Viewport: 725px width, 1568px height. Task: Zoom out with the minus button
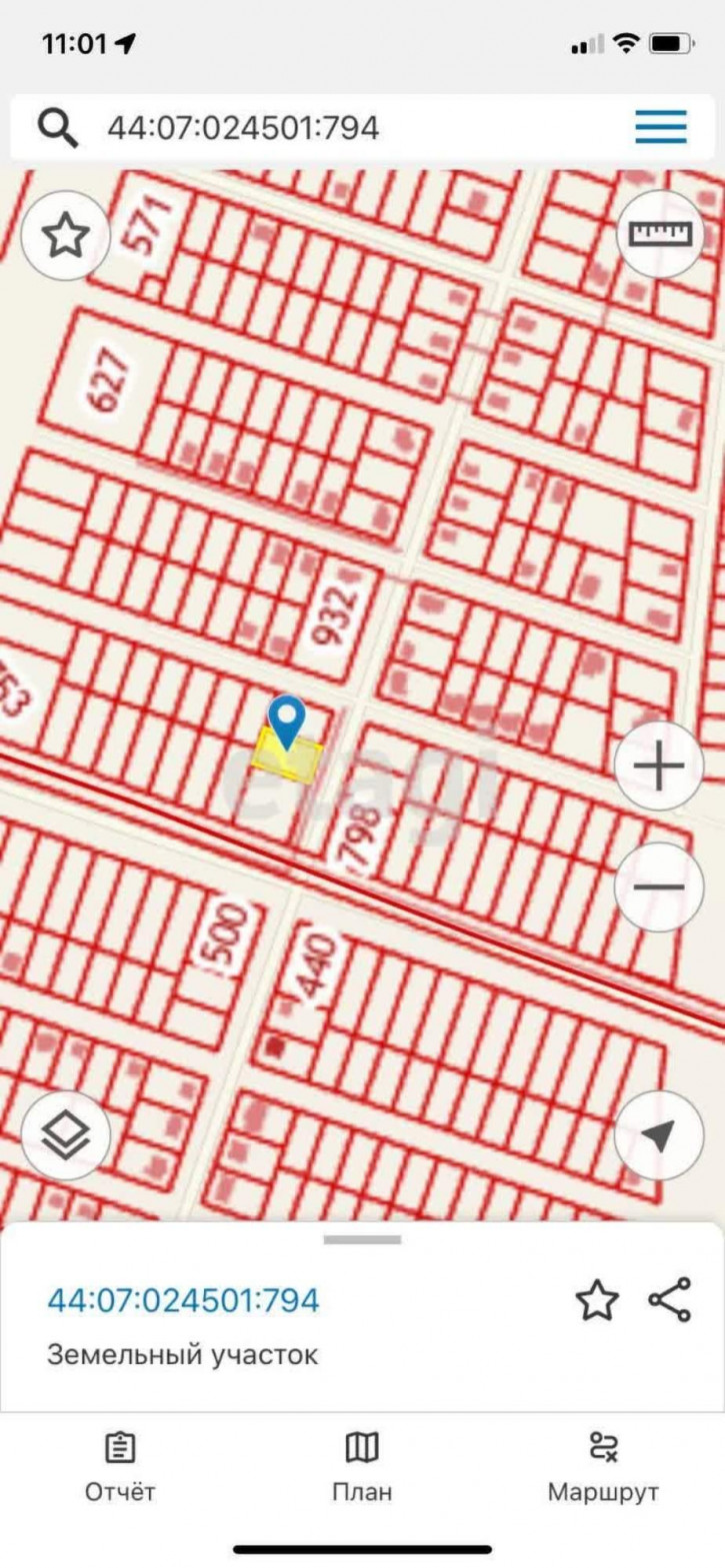click(659, 887)
